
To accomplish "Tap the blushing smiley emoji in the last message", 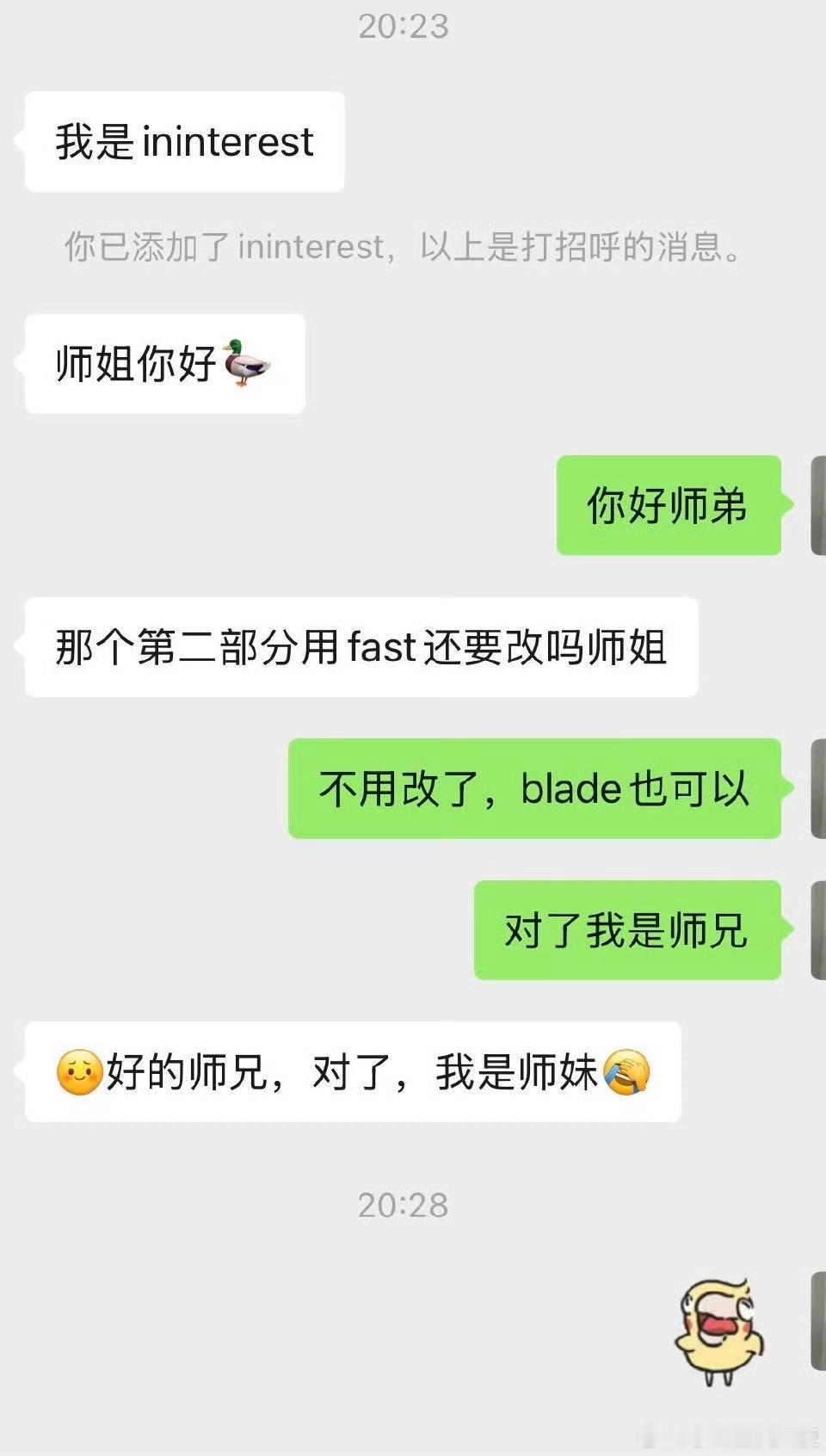I will 78,1071.
